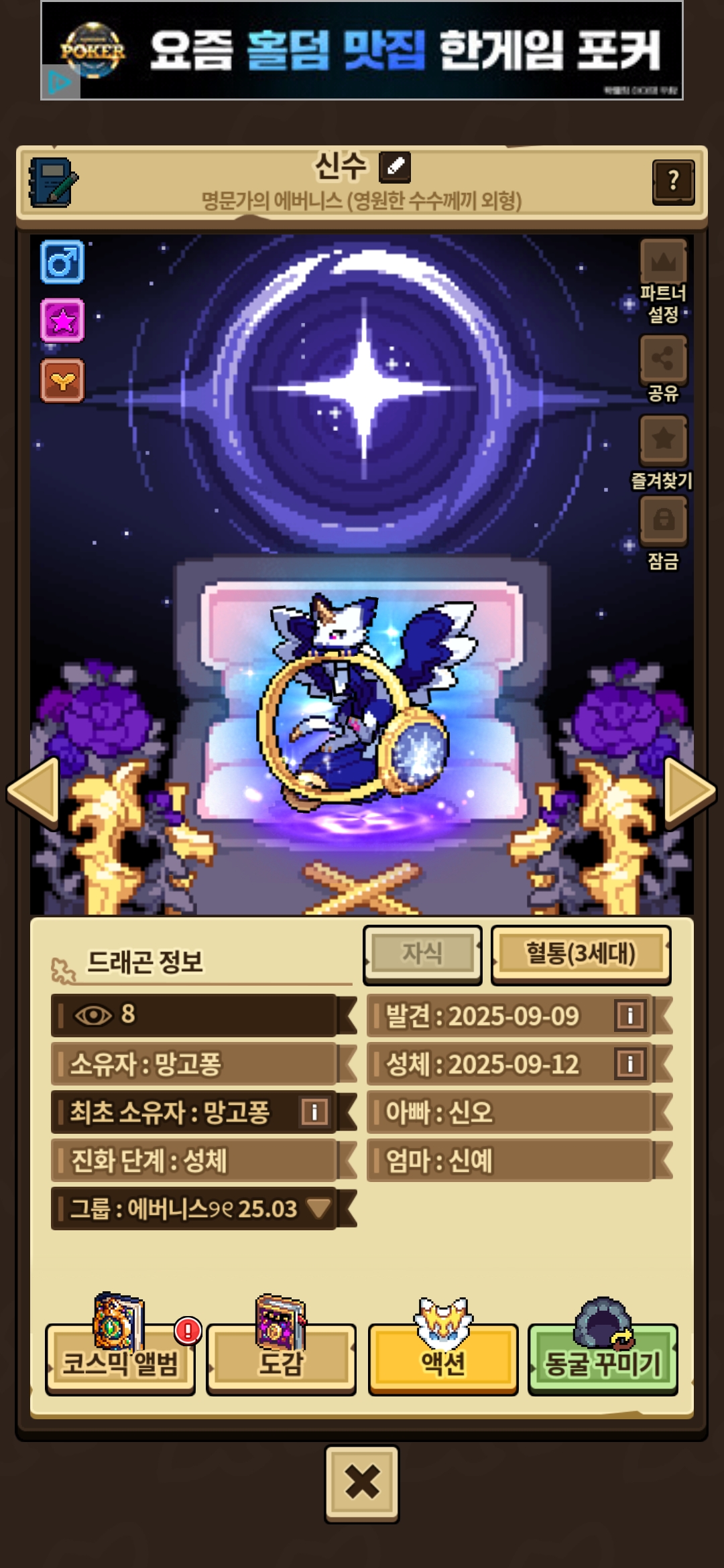Show info for 최초 소유자
The width and height of the screenshot is (724, 1568).
[314, 1112]
